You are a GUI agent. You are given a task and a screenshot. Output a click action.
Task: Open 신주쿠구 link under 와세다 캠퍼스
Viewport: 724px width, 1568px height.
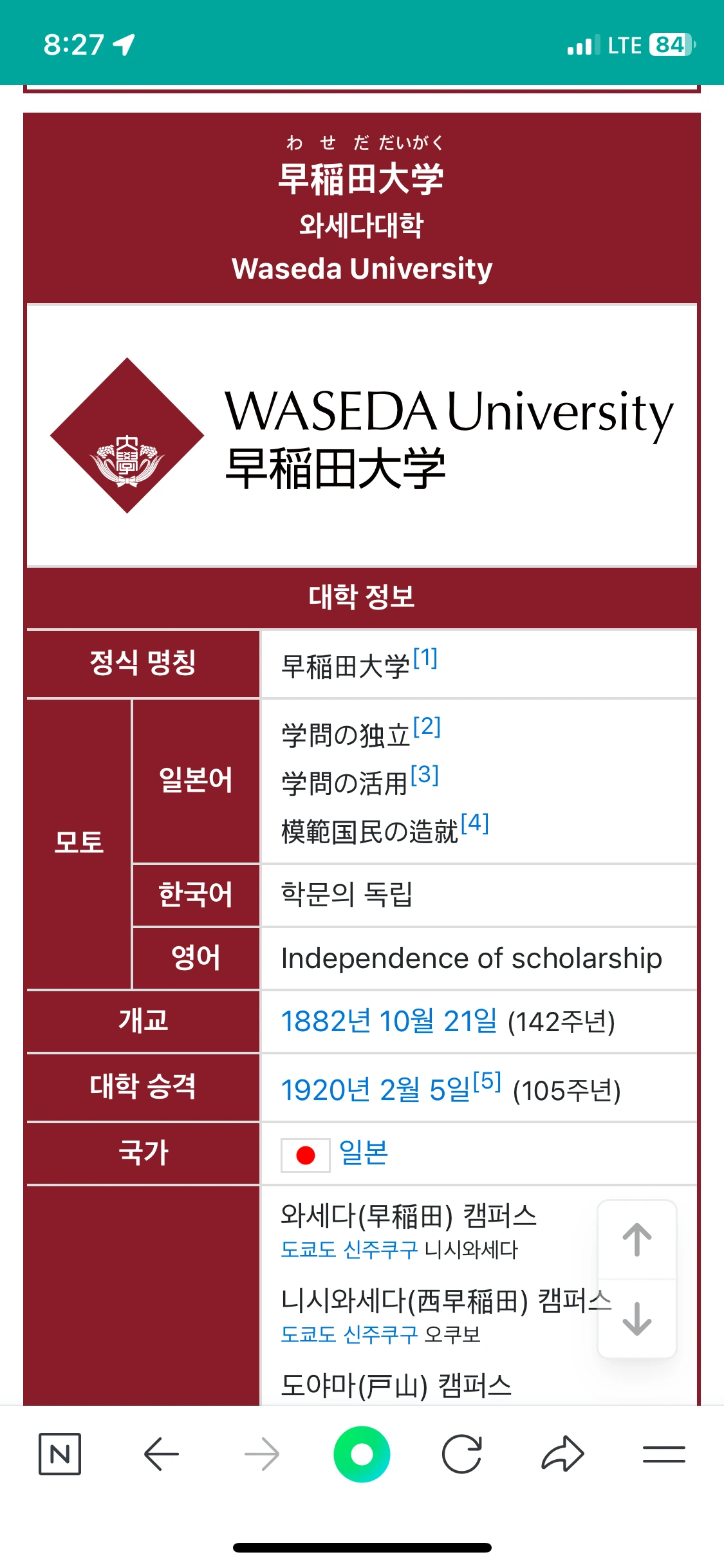click(x=381, y=1249)
